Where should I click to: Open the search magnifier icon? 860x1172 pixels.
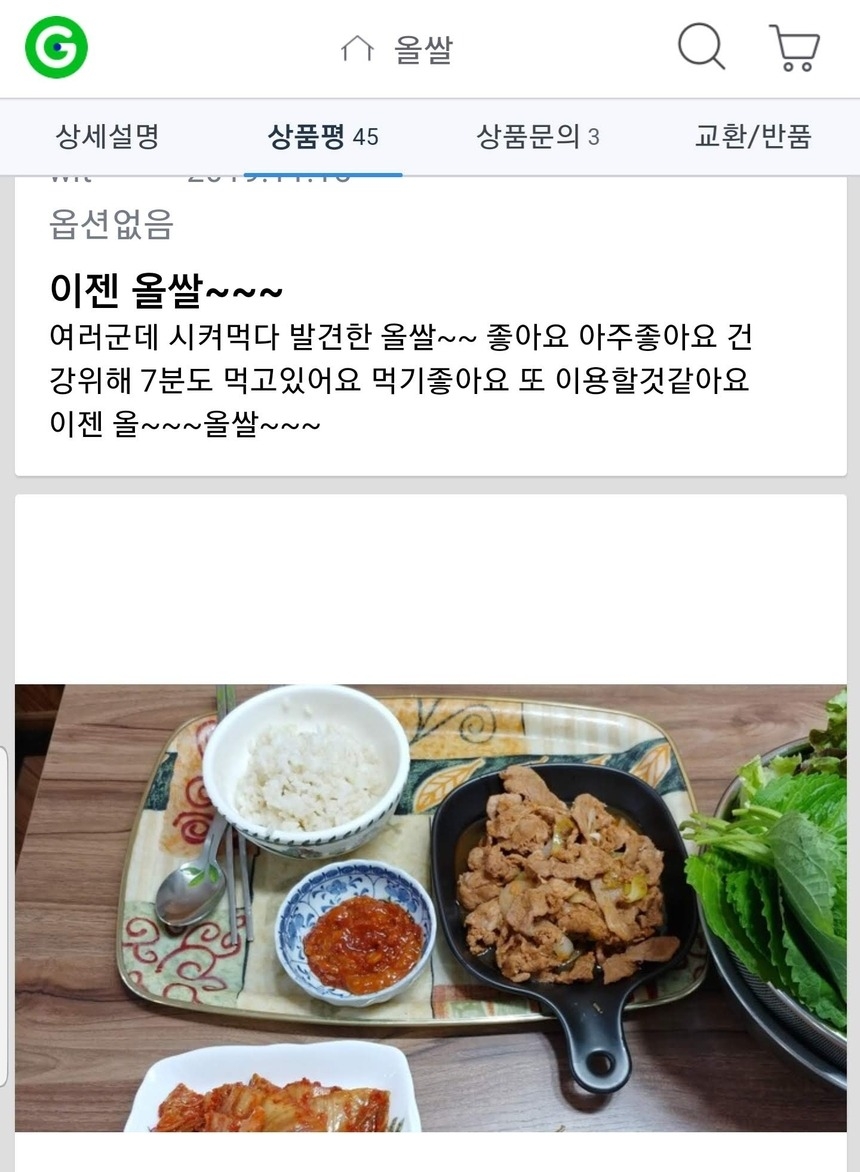[700, 45]
